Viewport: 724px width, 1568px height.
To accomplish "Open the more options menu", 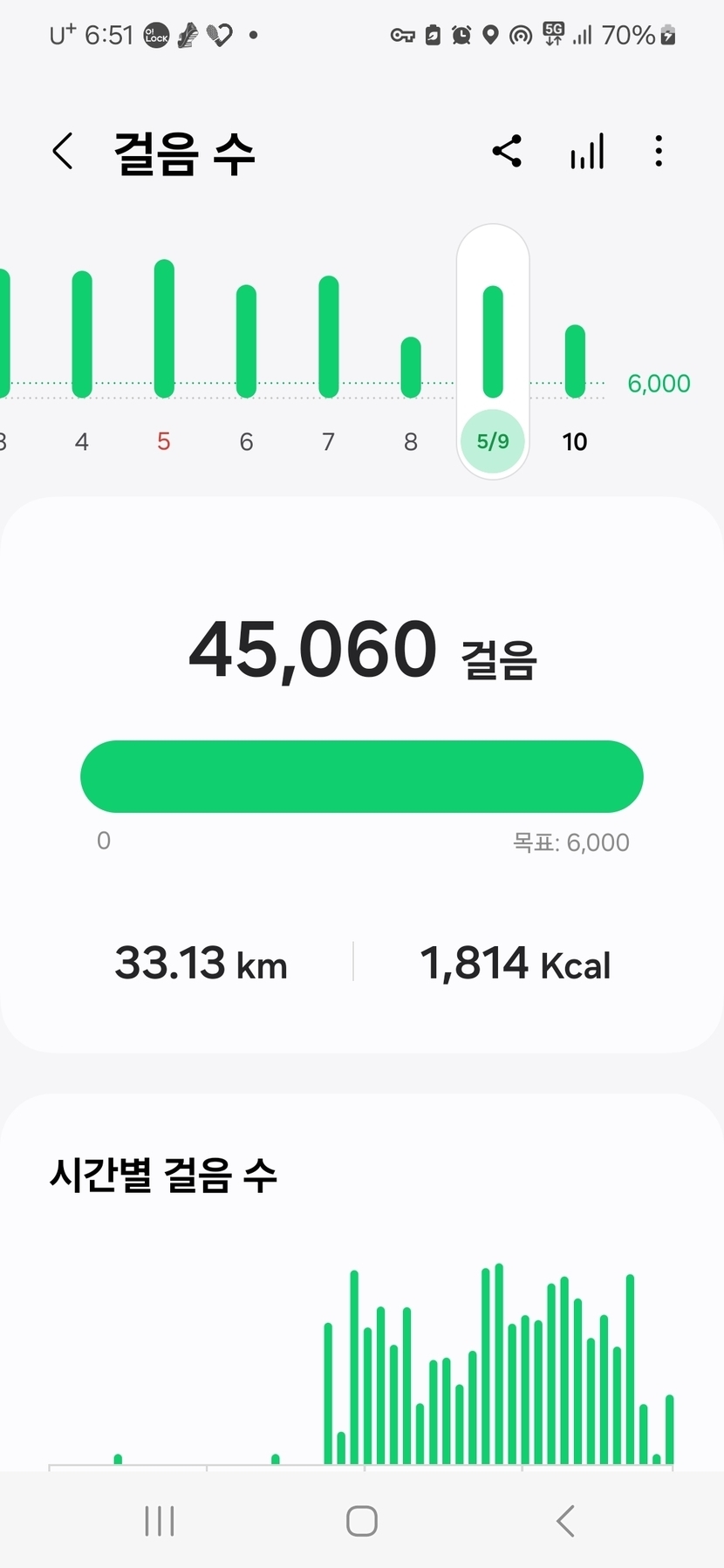I will click(659, 152).
